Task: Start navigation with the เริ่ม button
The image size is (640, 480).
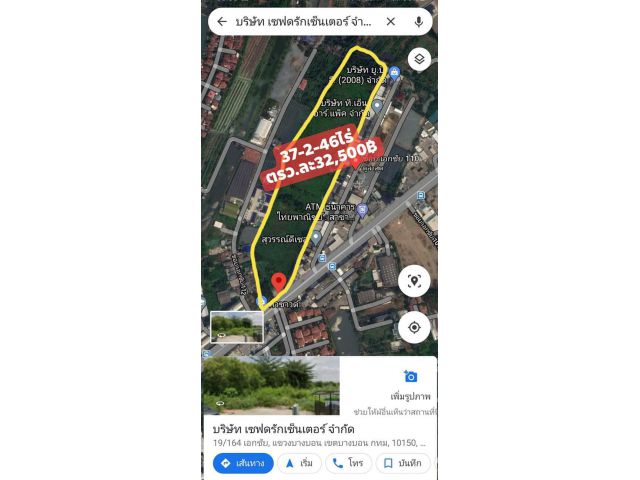Action: click(x=299, y=463)
